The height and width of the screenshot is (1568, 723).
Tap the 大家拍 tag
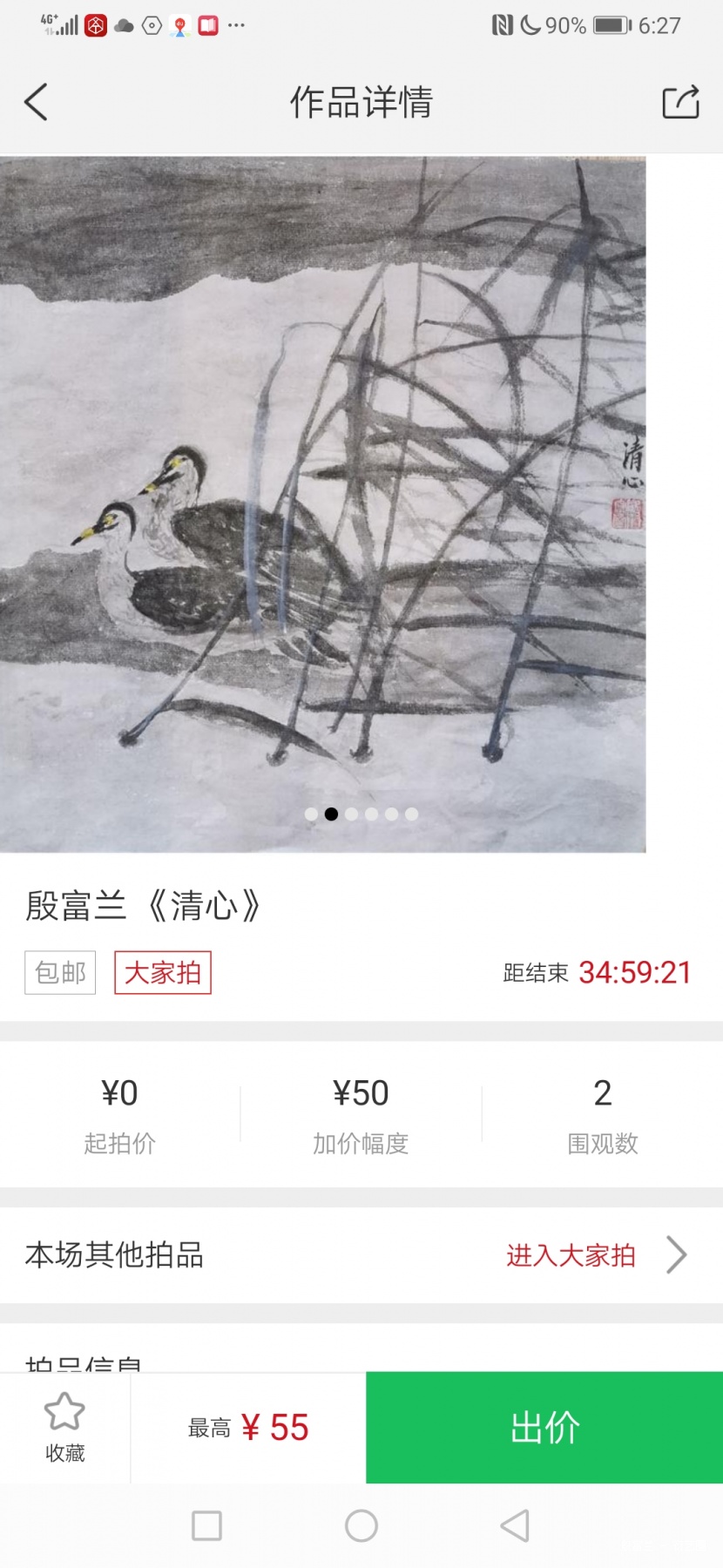tap(163, 972)
